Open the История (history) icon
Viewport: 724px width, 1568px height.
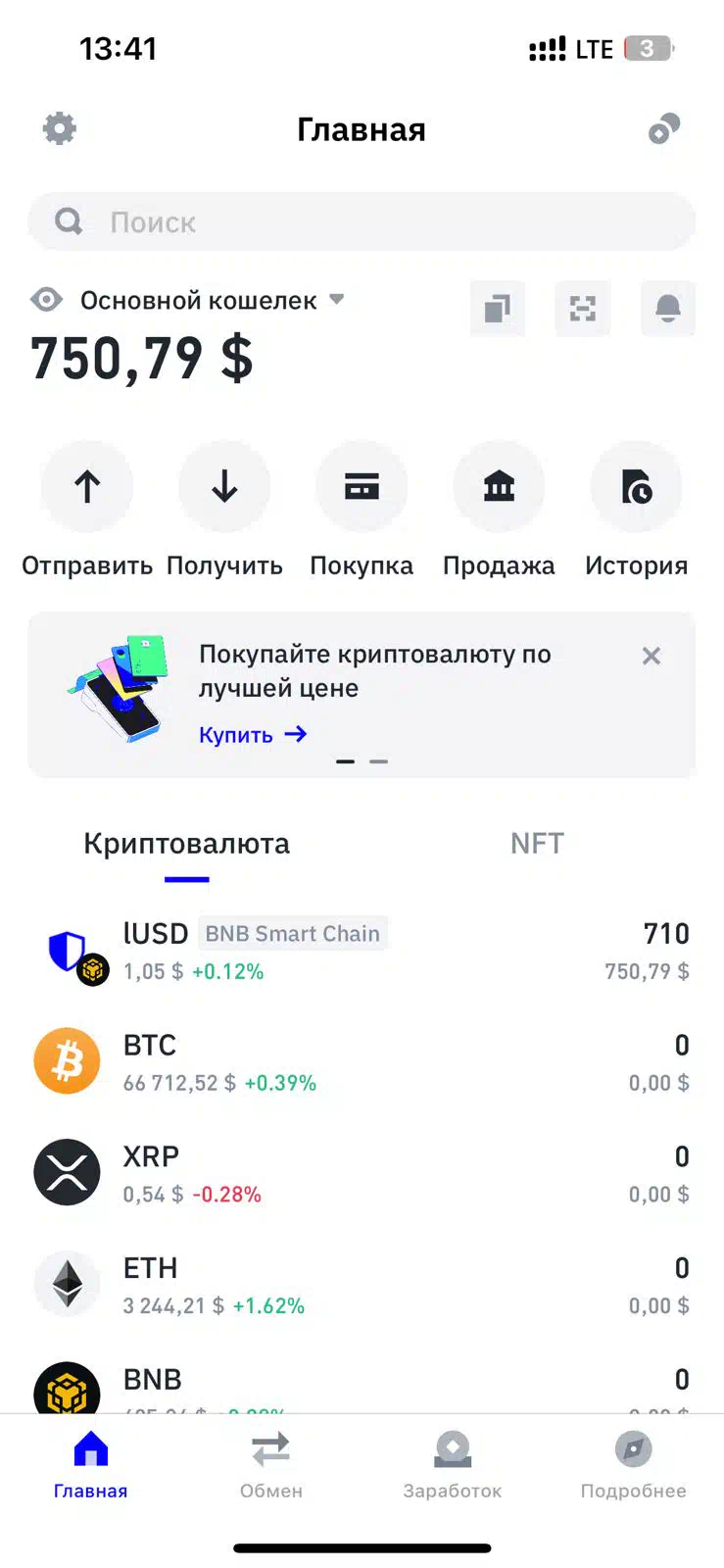coord(636,487)
